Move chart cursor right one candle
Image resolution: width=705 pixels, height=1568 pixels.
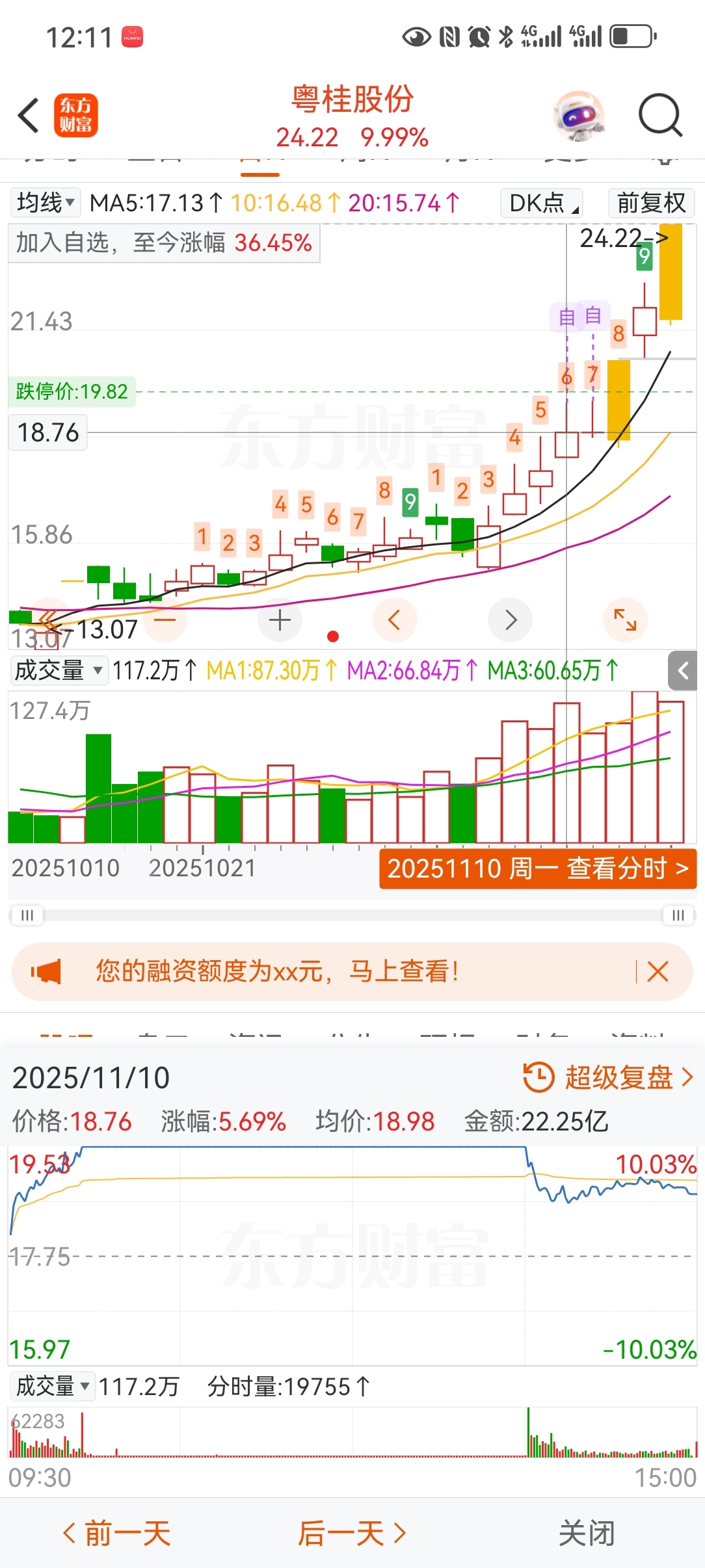(x=510, y=620)
